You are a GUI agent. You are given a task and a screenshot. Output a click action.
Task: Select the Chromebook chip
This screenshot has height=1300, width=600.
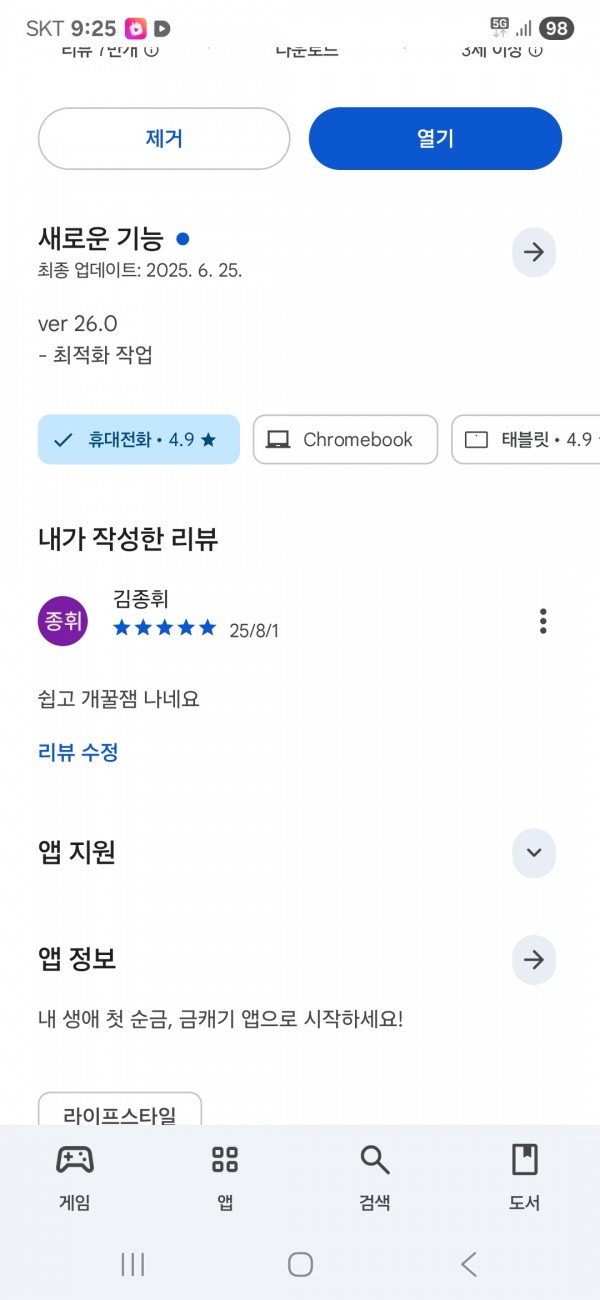tap(345, 439)
